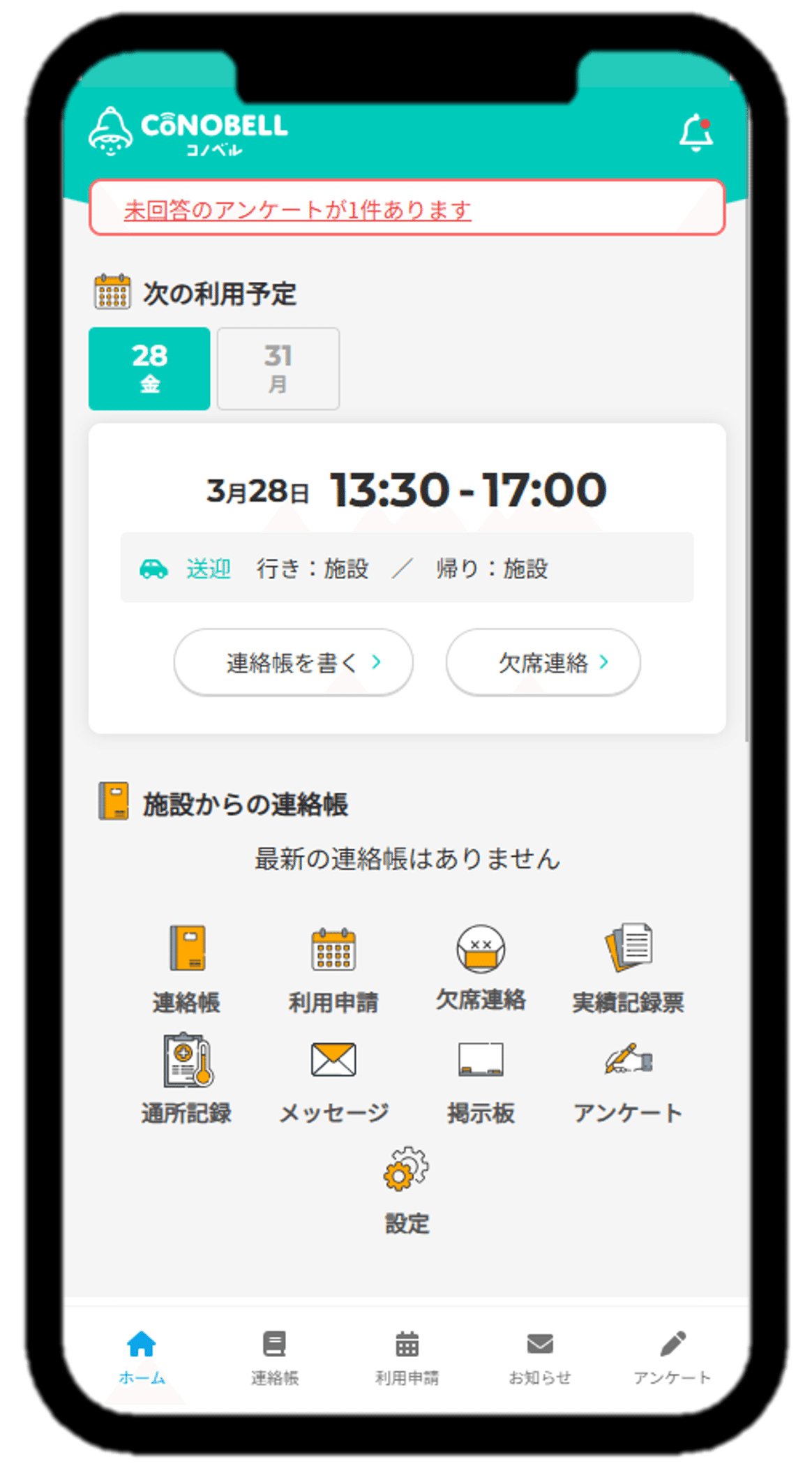The height and width of the screenshot is (1466, 812).
Task: Switch to the ホーム bottom tab
Action: pos(142,1357)
